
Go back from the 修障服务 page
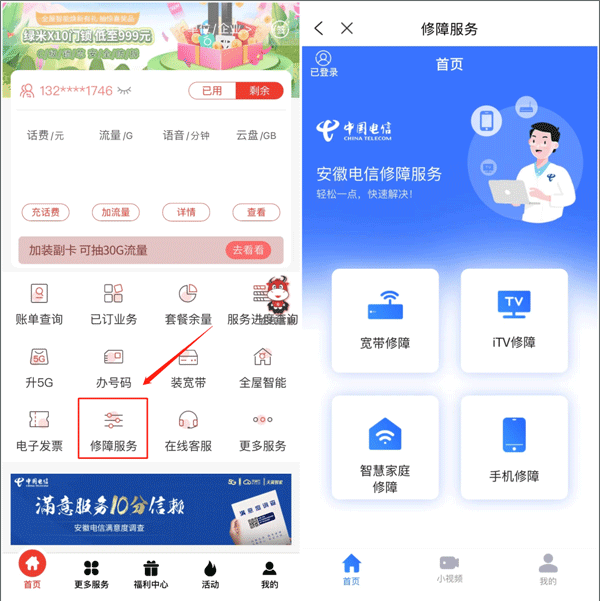320,28
